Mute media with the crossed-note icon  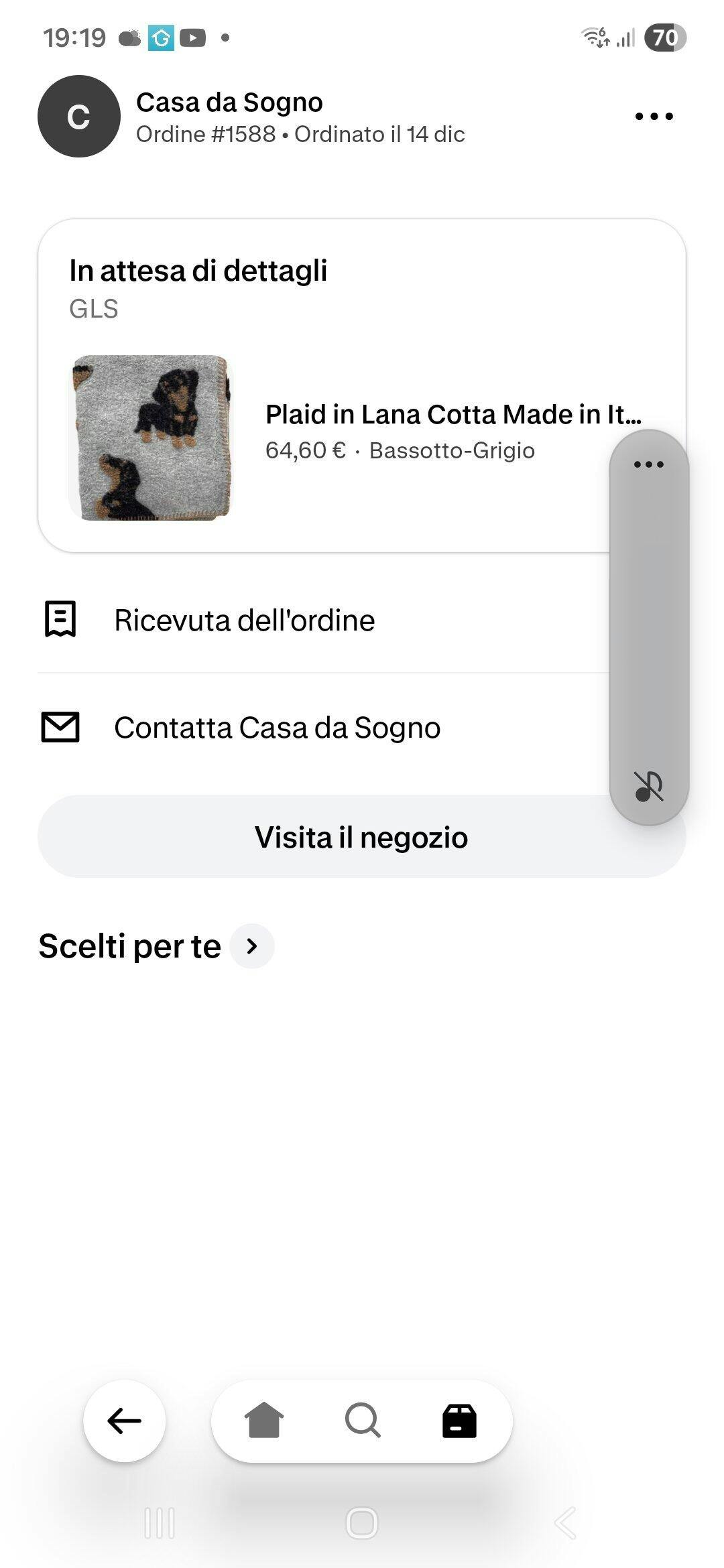[648, 786]
